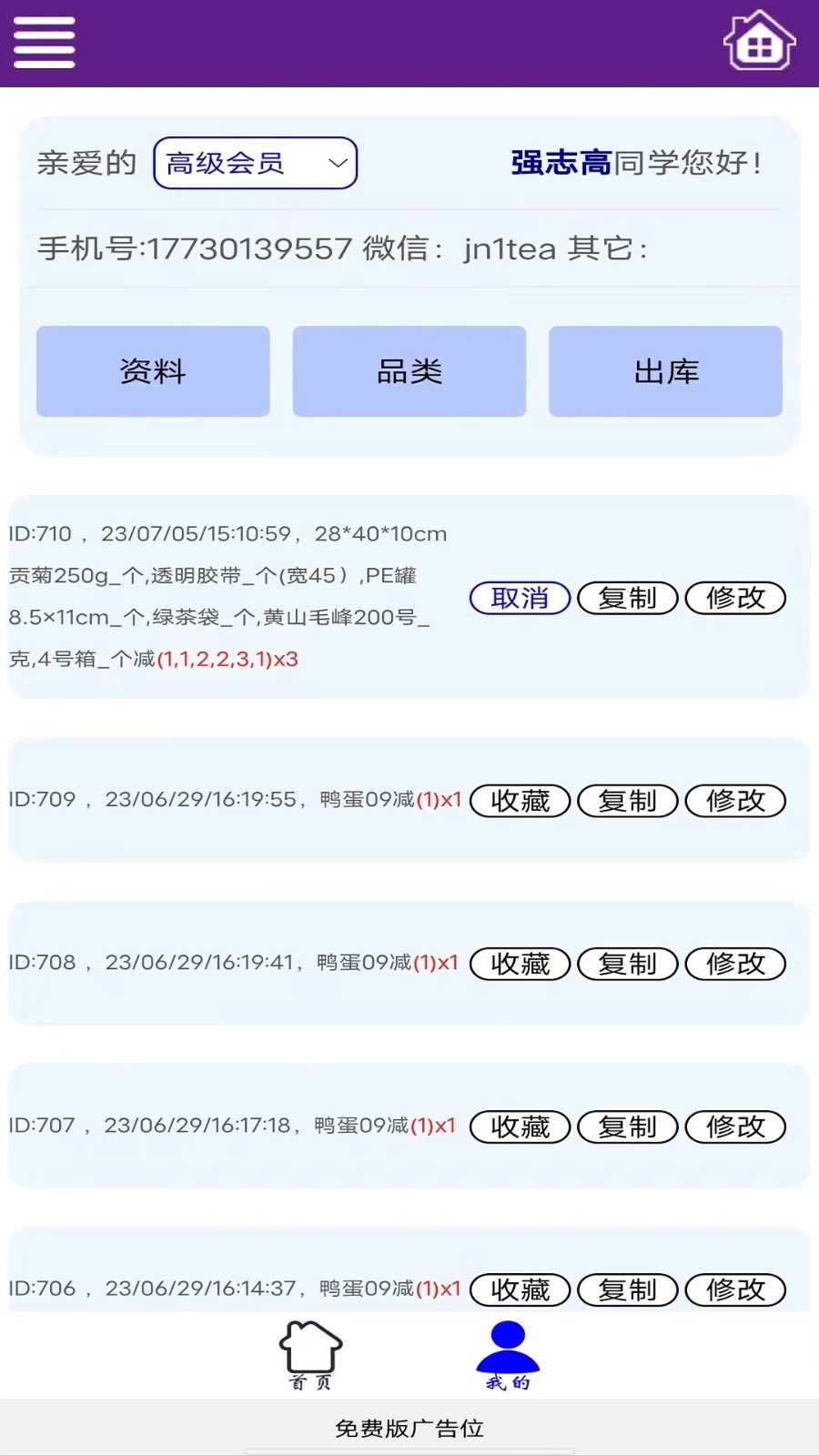Edit record ID:706

click(x=735, y=1289)
